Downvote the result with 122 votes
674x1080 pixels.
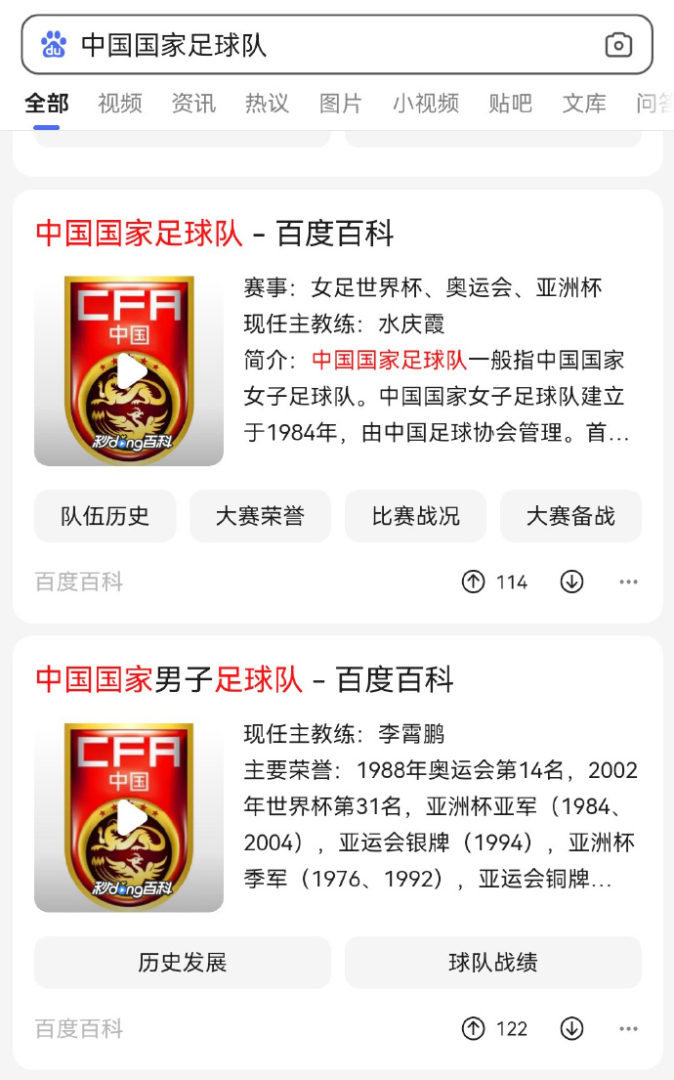tap(571, 1028)
